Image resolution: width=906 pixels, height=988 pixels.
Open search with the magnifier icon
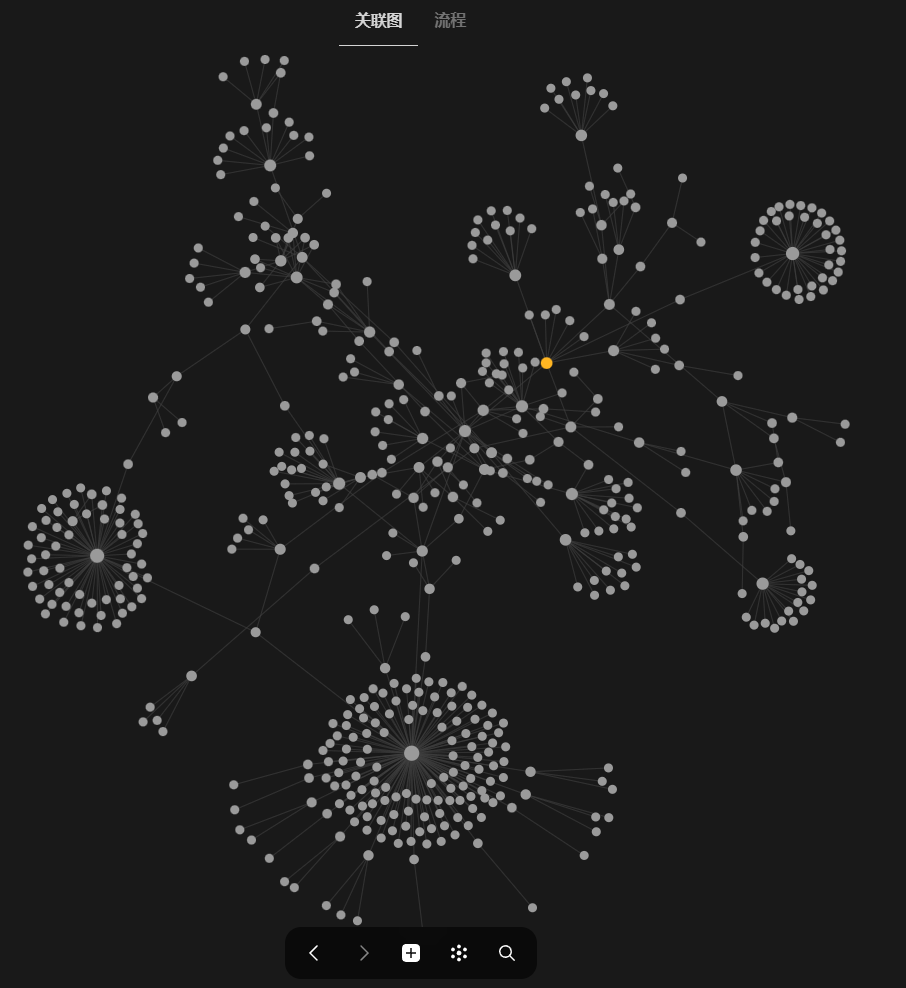[507, 953]
